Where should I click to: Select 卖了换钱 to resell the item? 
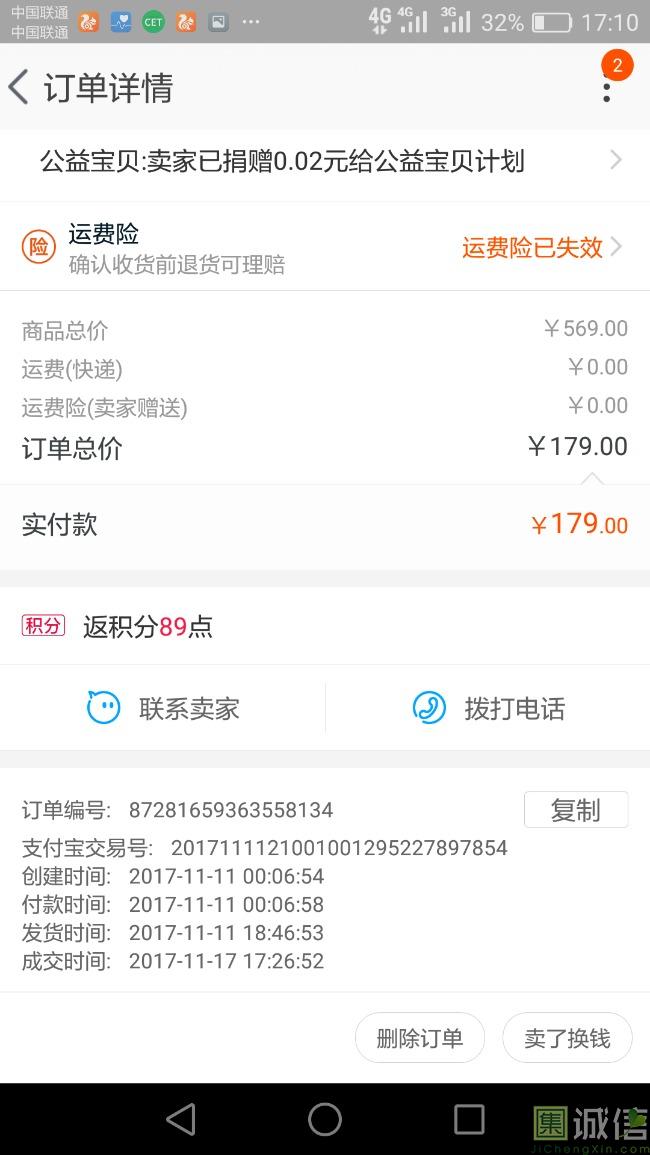567,1038
